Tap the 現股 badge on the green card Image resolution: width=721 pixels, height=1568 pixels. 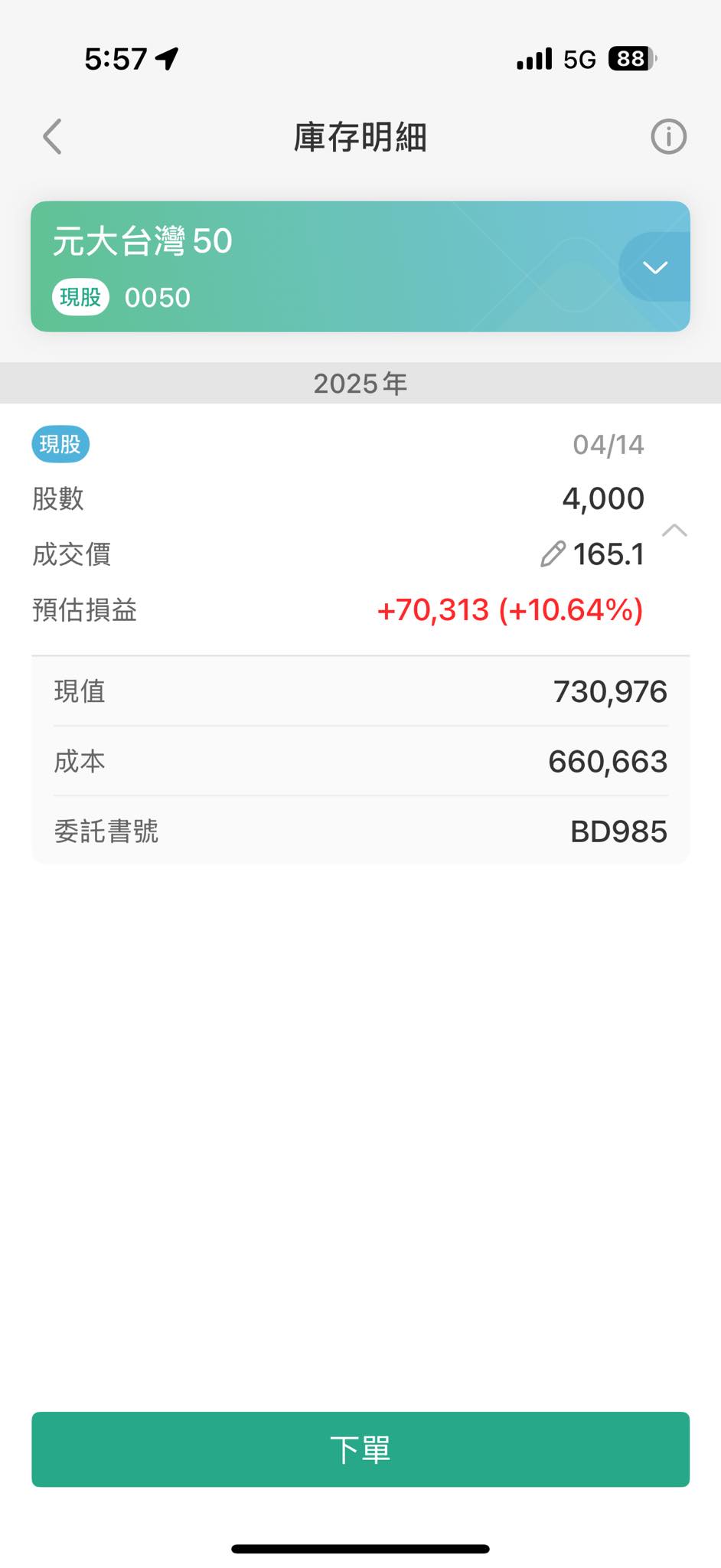[x=81, y=297]
